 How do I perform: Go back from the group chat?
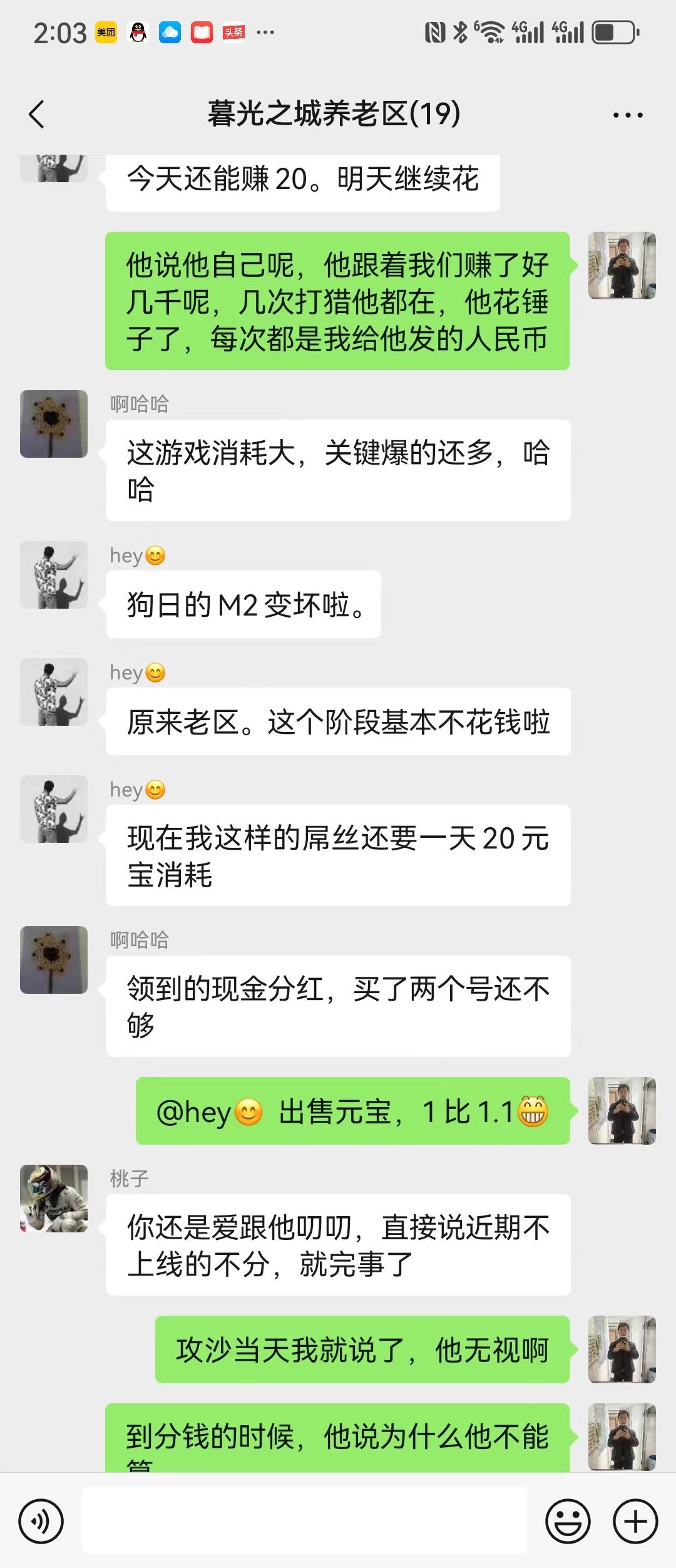click(37, 115)
